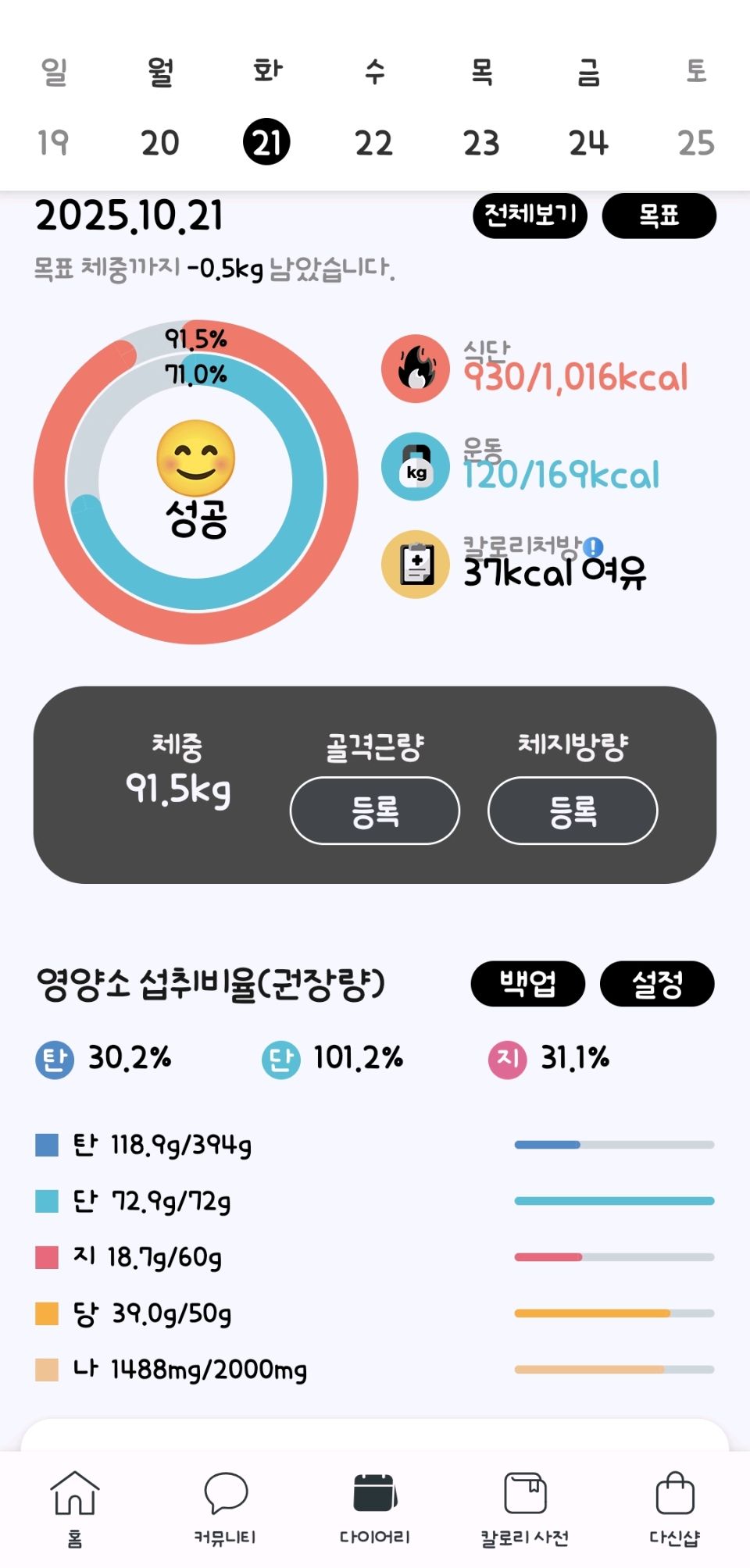Open the 목표 goal button
This screenshot has height=1568, width=750.
tap(659, 216)
